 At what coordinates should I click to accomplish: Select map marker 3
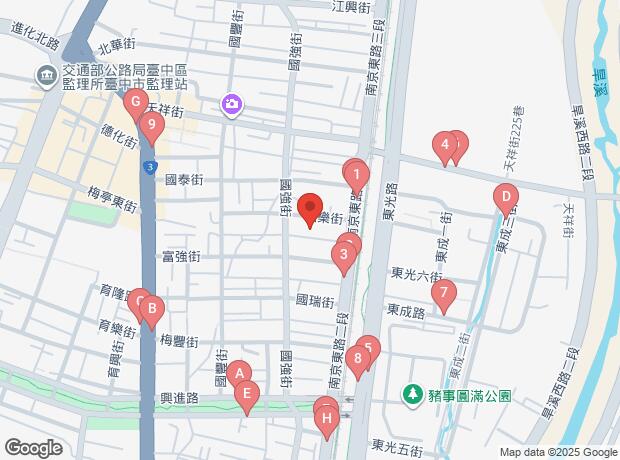tap(343, 256)
